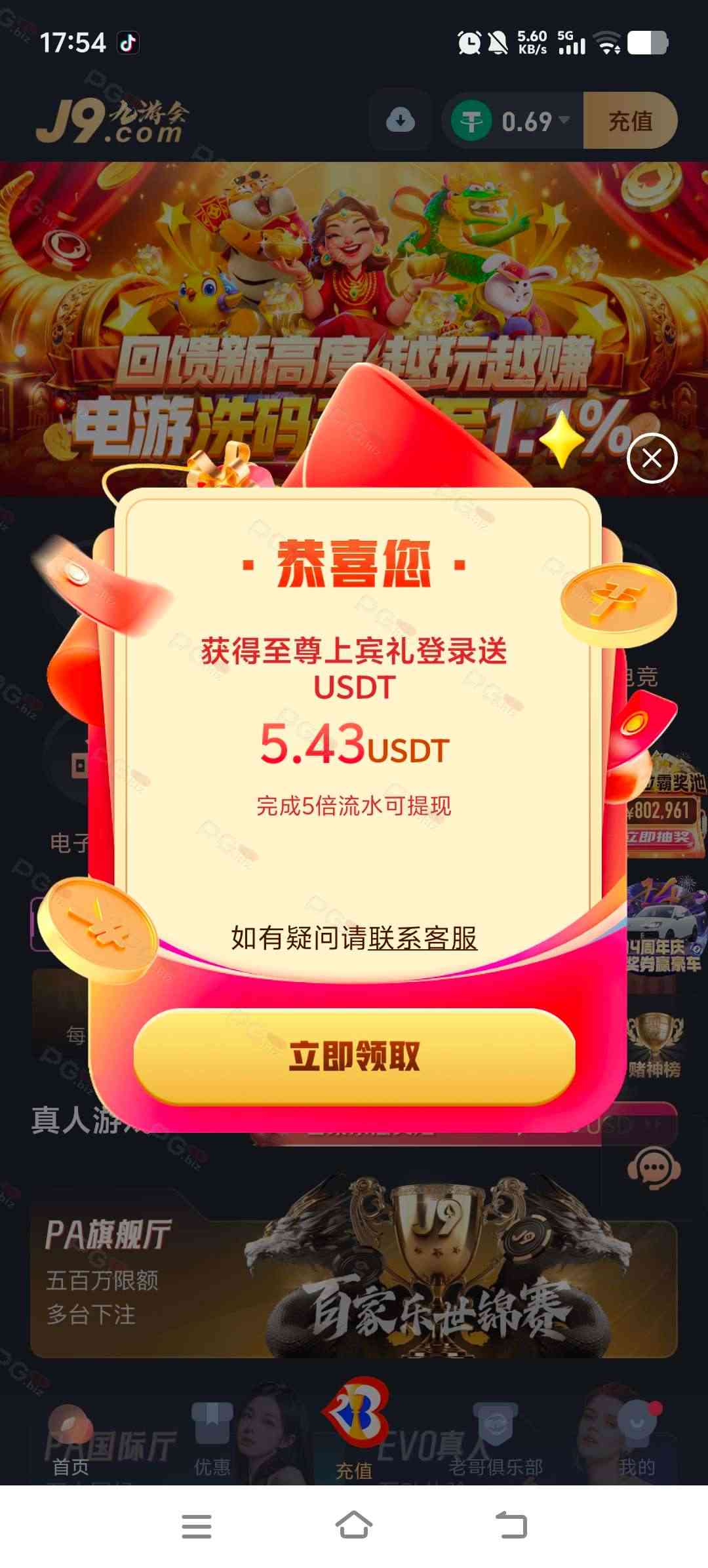708x1568 pixels.
Task: Open the customer service chat icon
Action: coord(654,1169)
